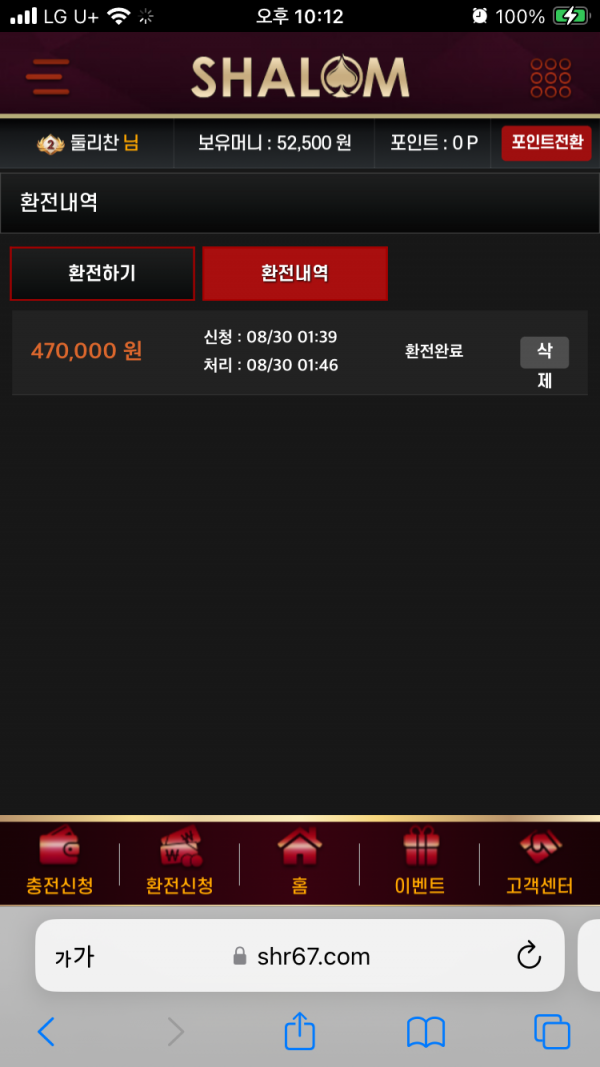View open Safari tabs

pos(552,1031)
